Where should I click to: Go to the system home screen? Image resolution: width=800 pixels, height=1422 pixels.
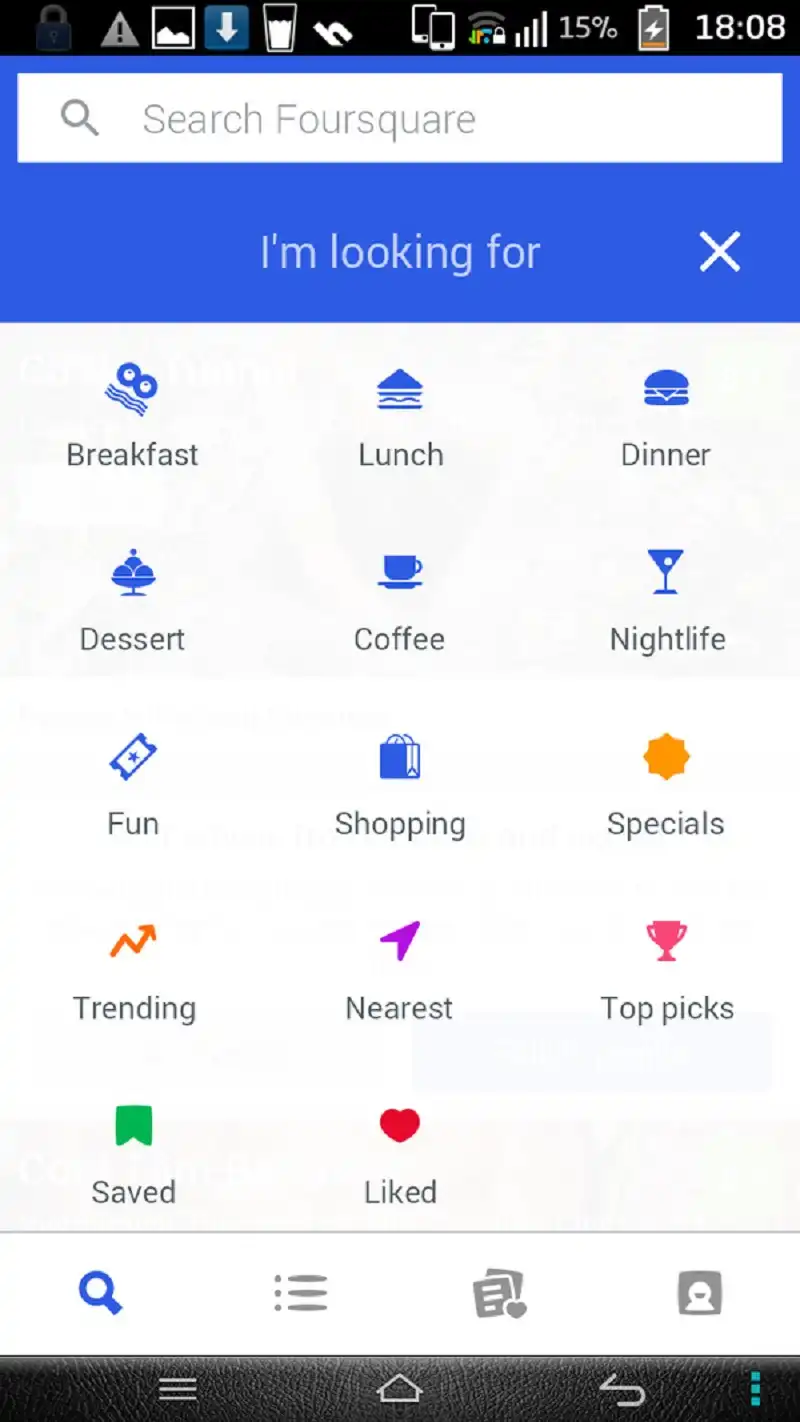399,1389
